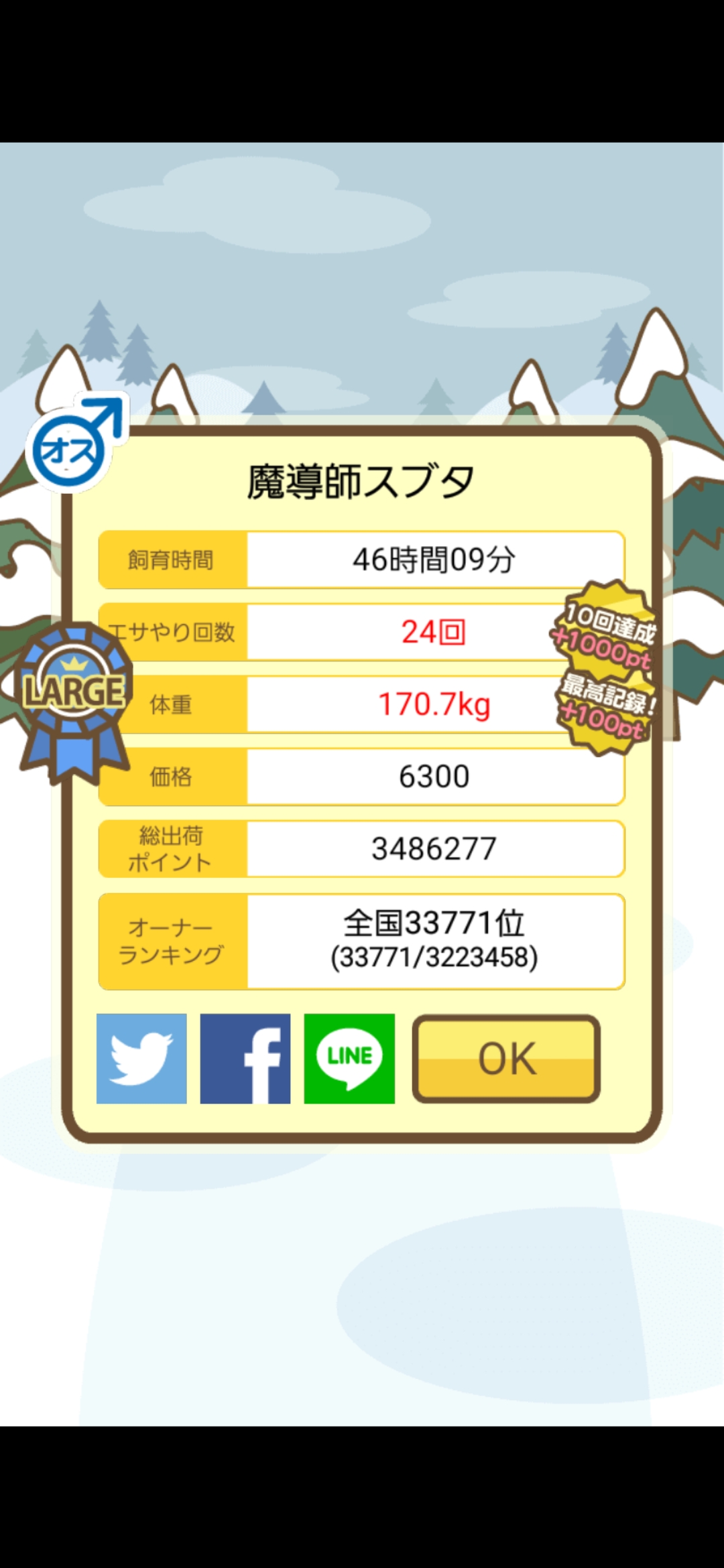Share the result via LINE
Viewport: 724px width, 1568px height.
349,1058
